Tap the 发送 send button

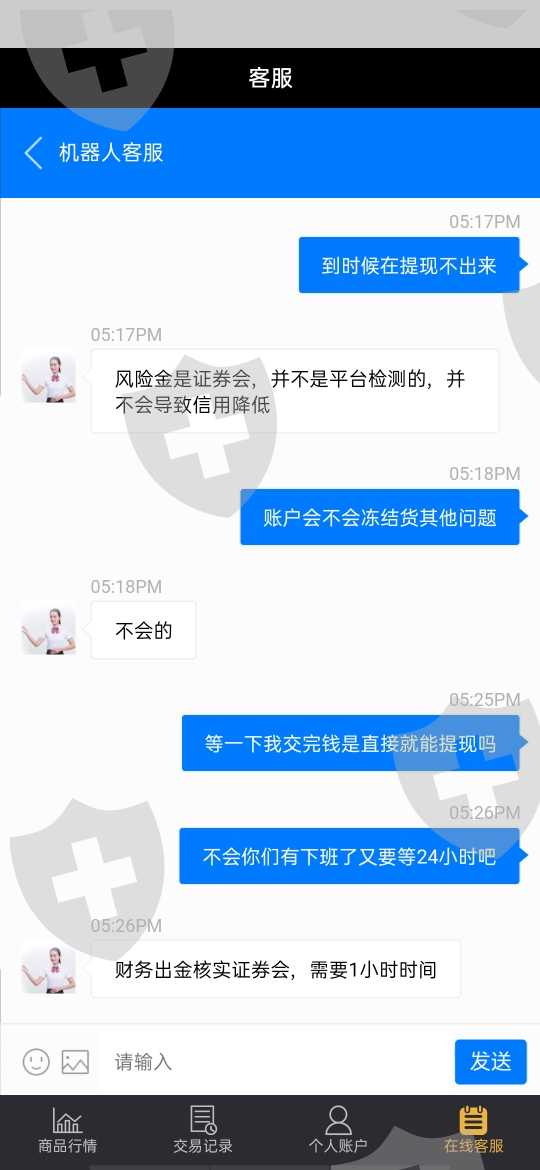491,1062
